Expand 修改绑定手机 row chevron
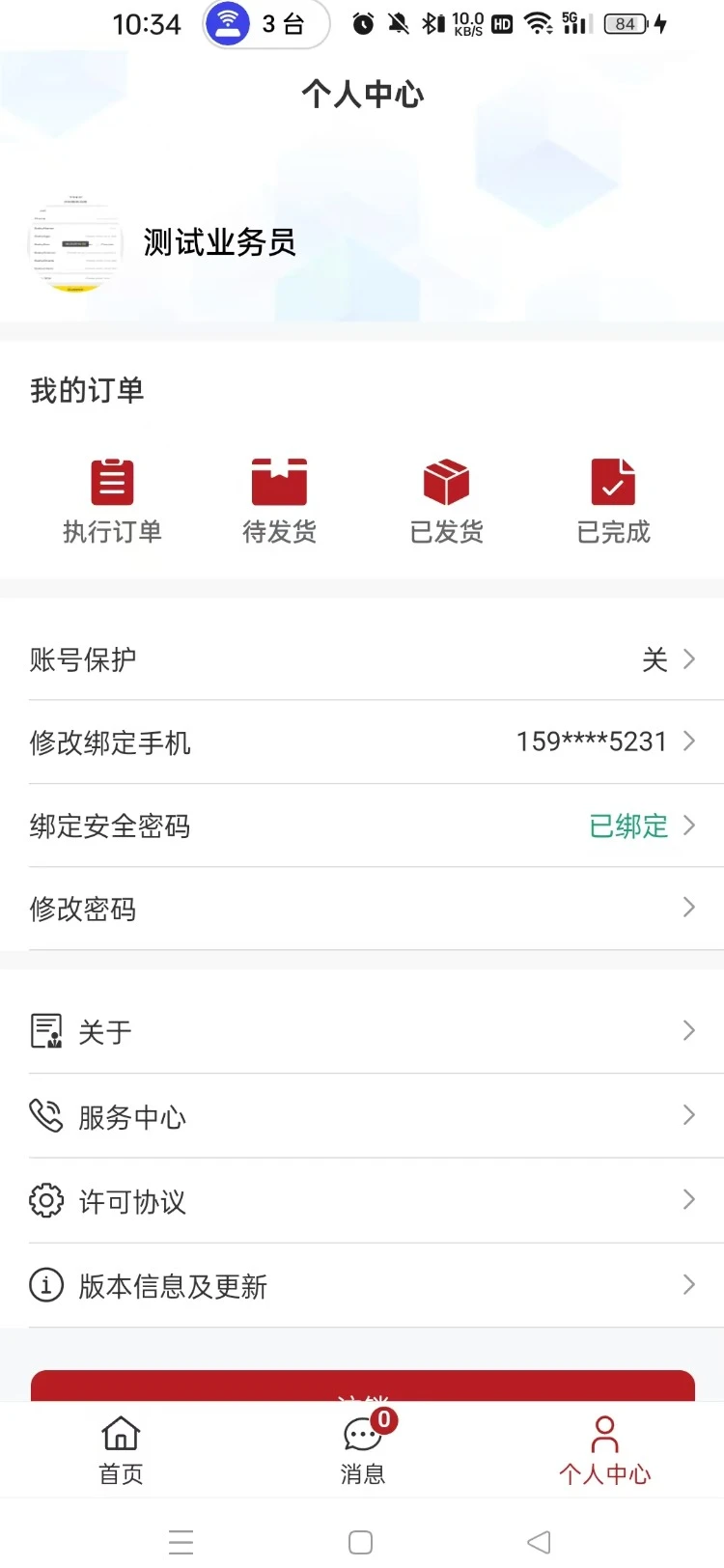Screen dimensions: 724x1568 688,742
